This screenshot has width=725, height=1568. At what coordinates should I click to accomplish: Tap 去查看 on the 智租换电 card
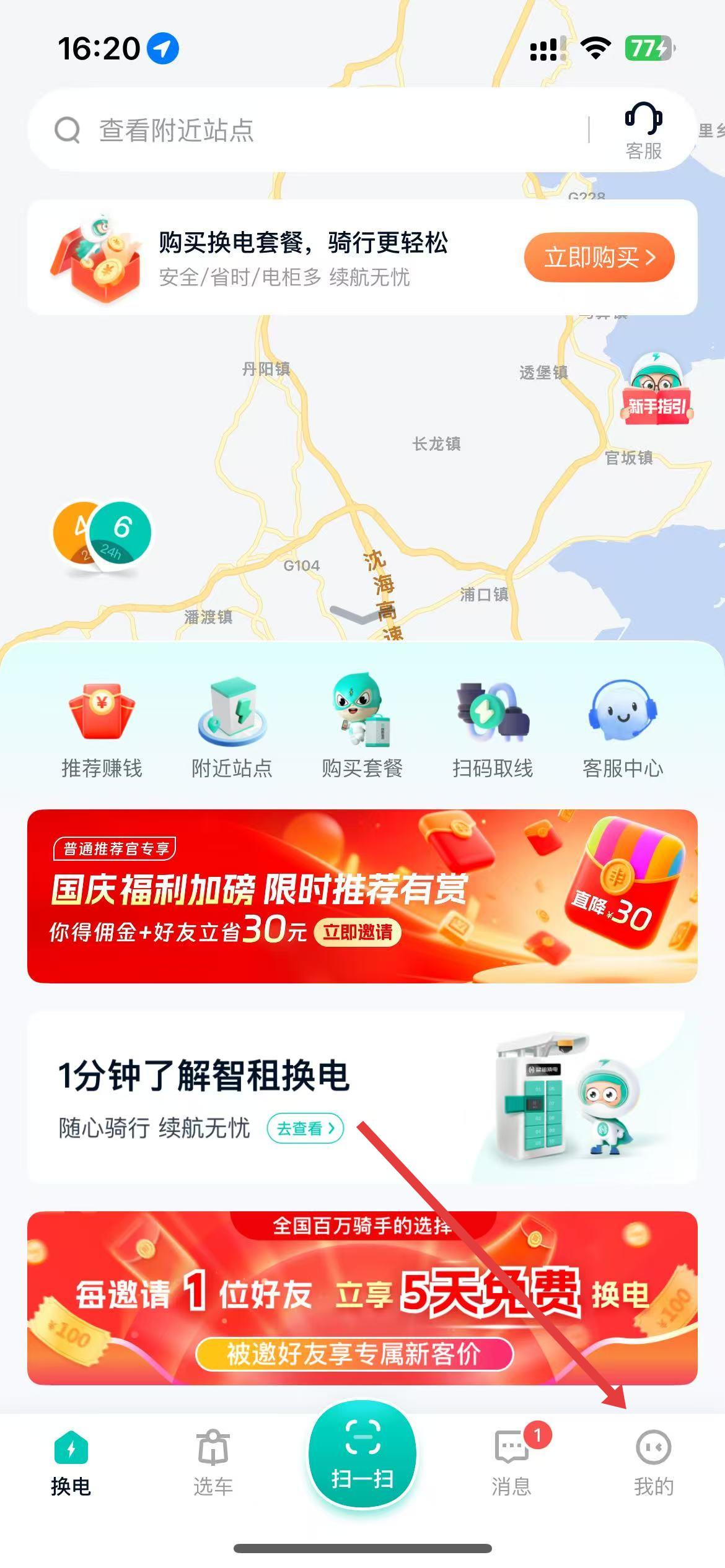[x=305, y=1128]
